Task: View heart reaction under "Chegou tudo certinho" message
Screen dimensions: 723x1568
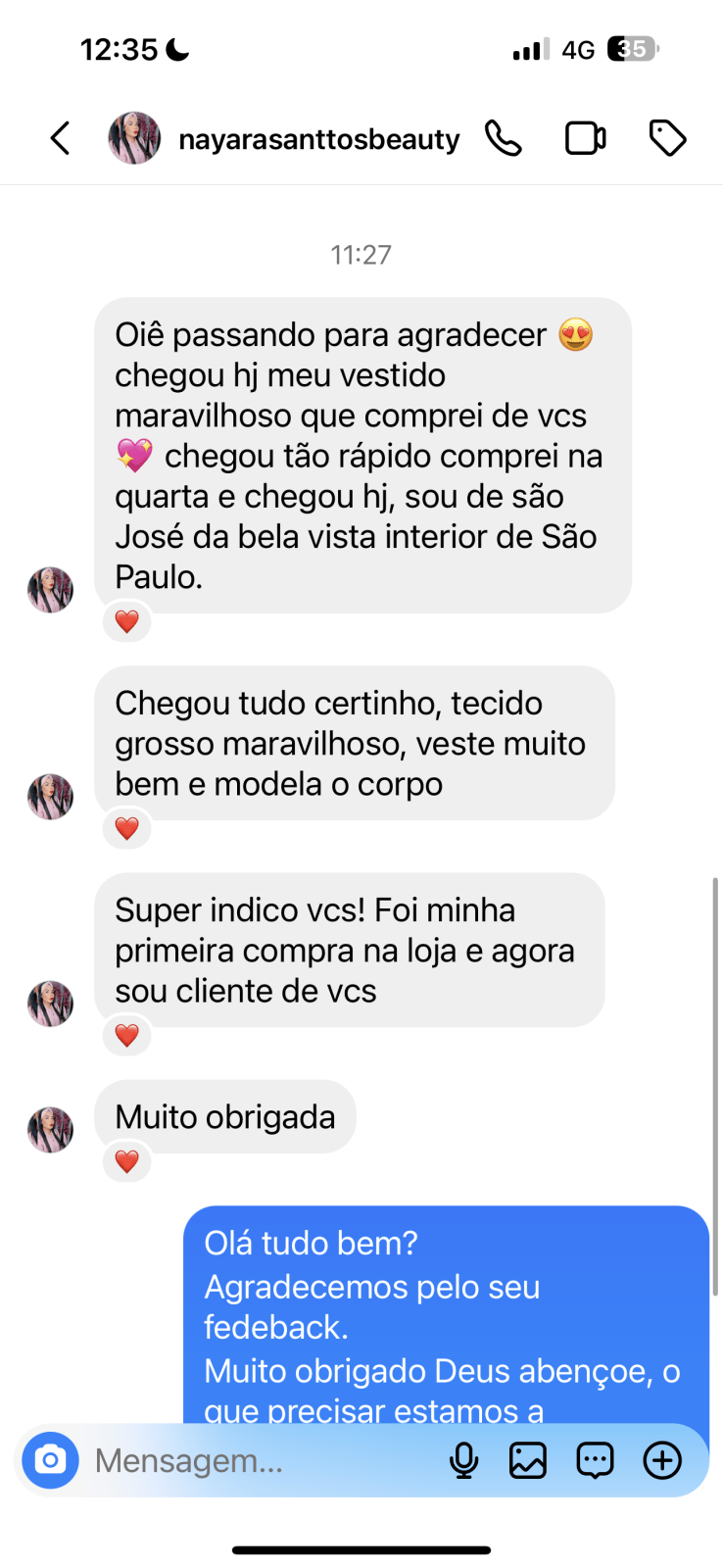Action: (127, 829)
